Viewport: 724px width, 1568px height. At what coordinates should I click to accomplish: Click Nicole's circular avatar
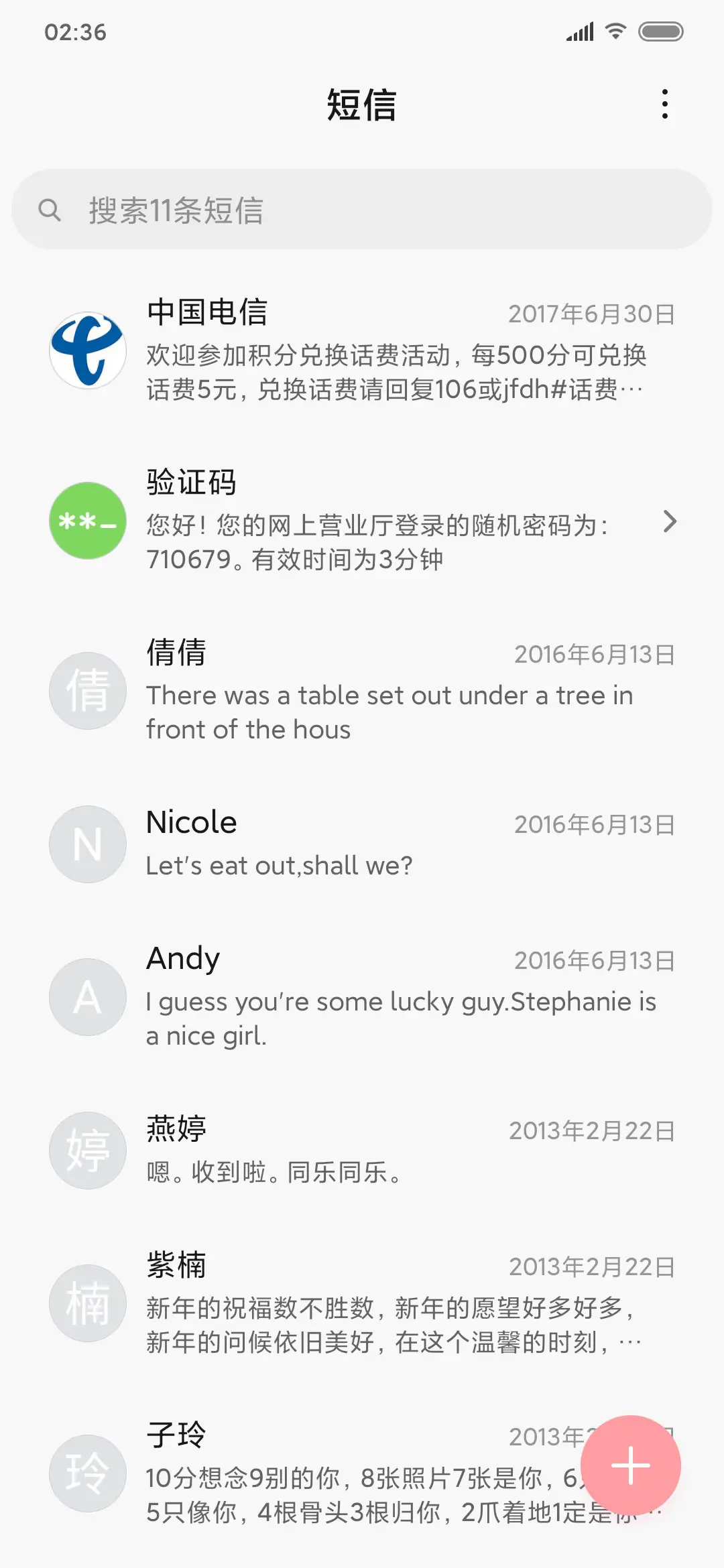click(87, 844)
